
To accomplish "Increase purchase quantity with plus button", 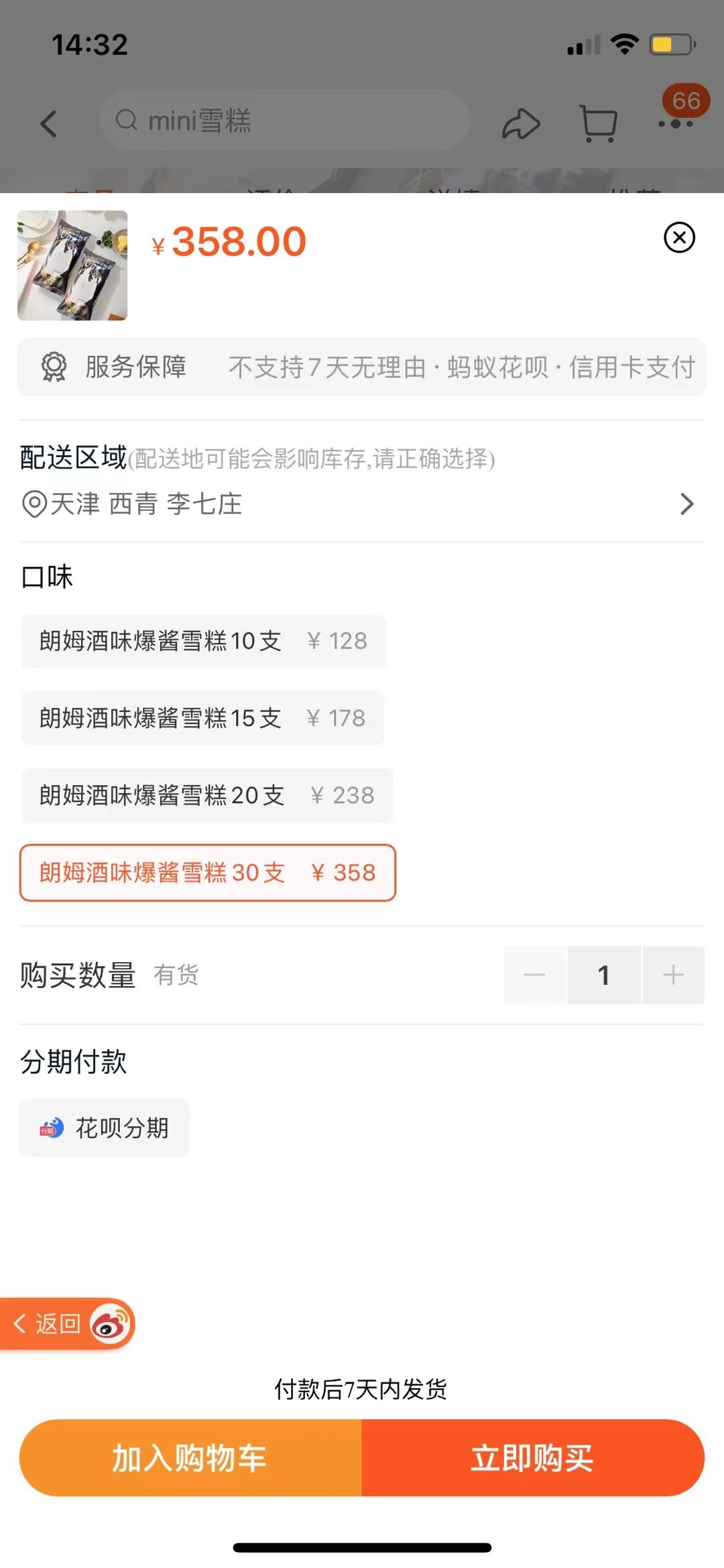I will (674, 975).
